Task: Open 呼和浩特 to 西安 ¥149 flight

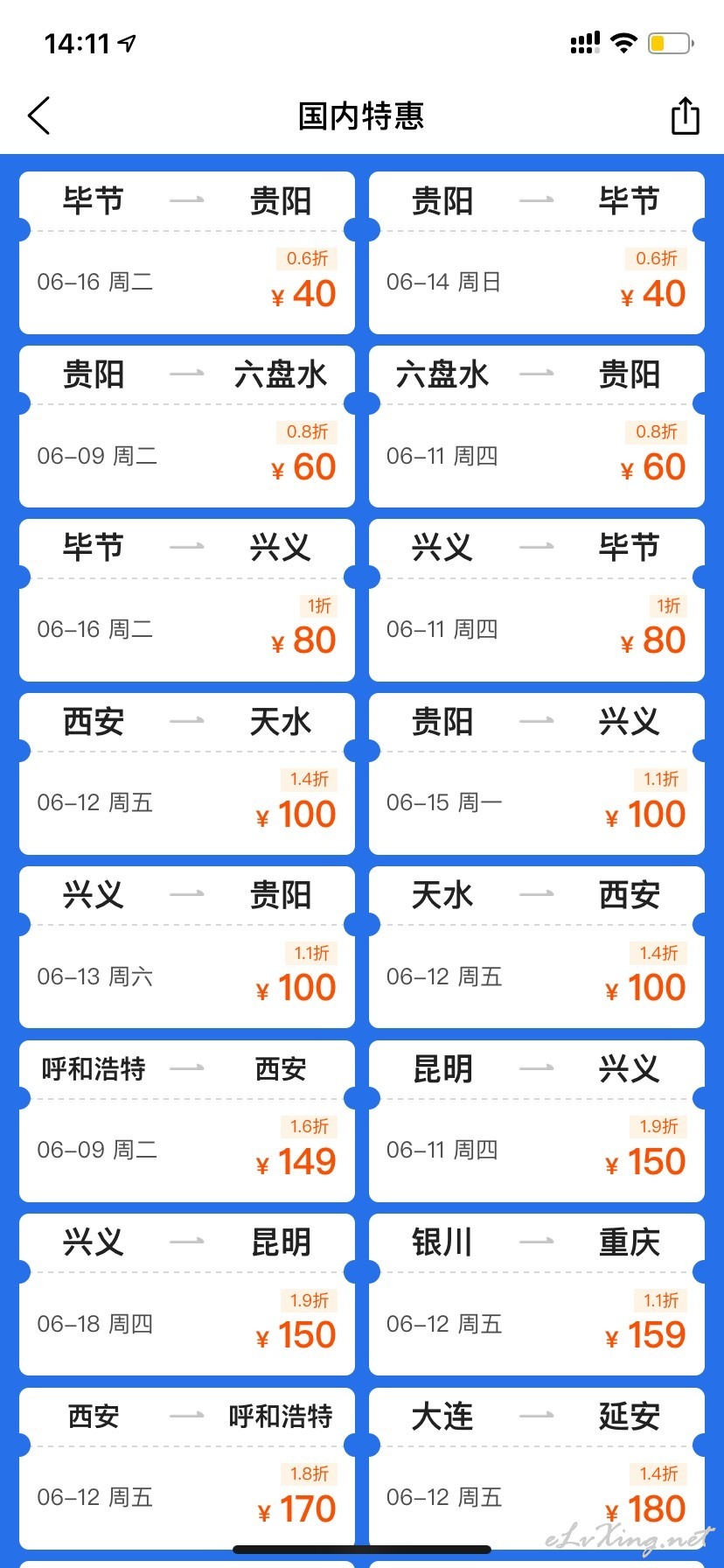Action: point(187,1121)
